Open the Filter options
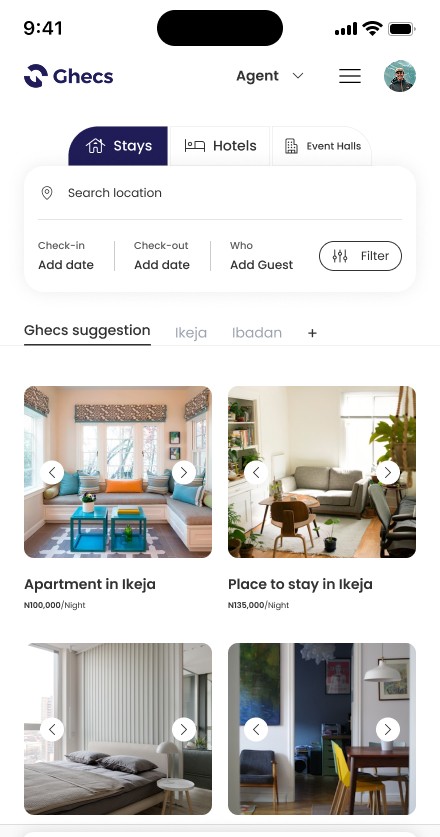440x837 pixels. click(x=360, y=256)
